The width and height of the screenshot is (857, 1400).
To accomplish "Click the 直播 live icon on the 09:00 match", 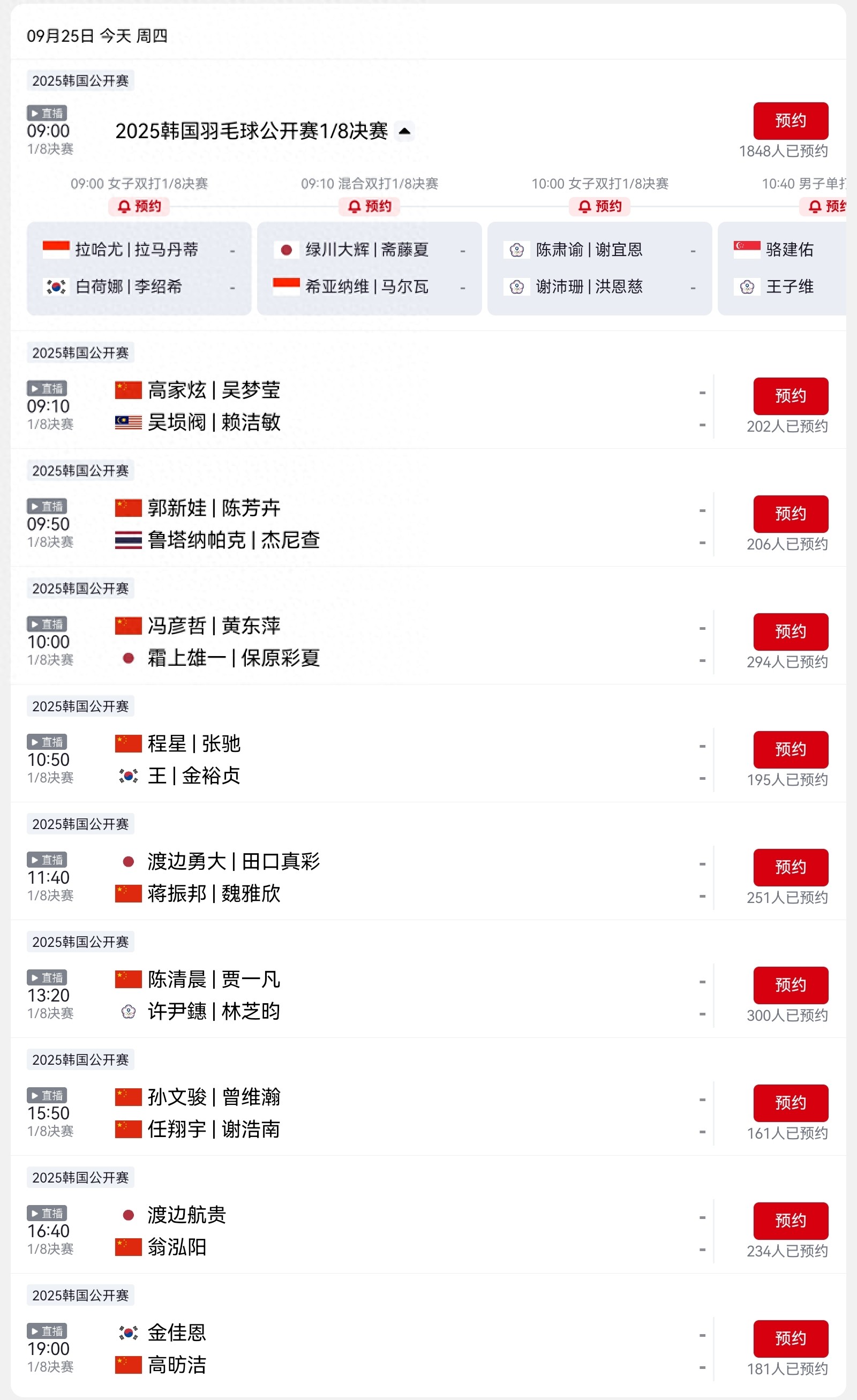I will (x=48, y=113).
